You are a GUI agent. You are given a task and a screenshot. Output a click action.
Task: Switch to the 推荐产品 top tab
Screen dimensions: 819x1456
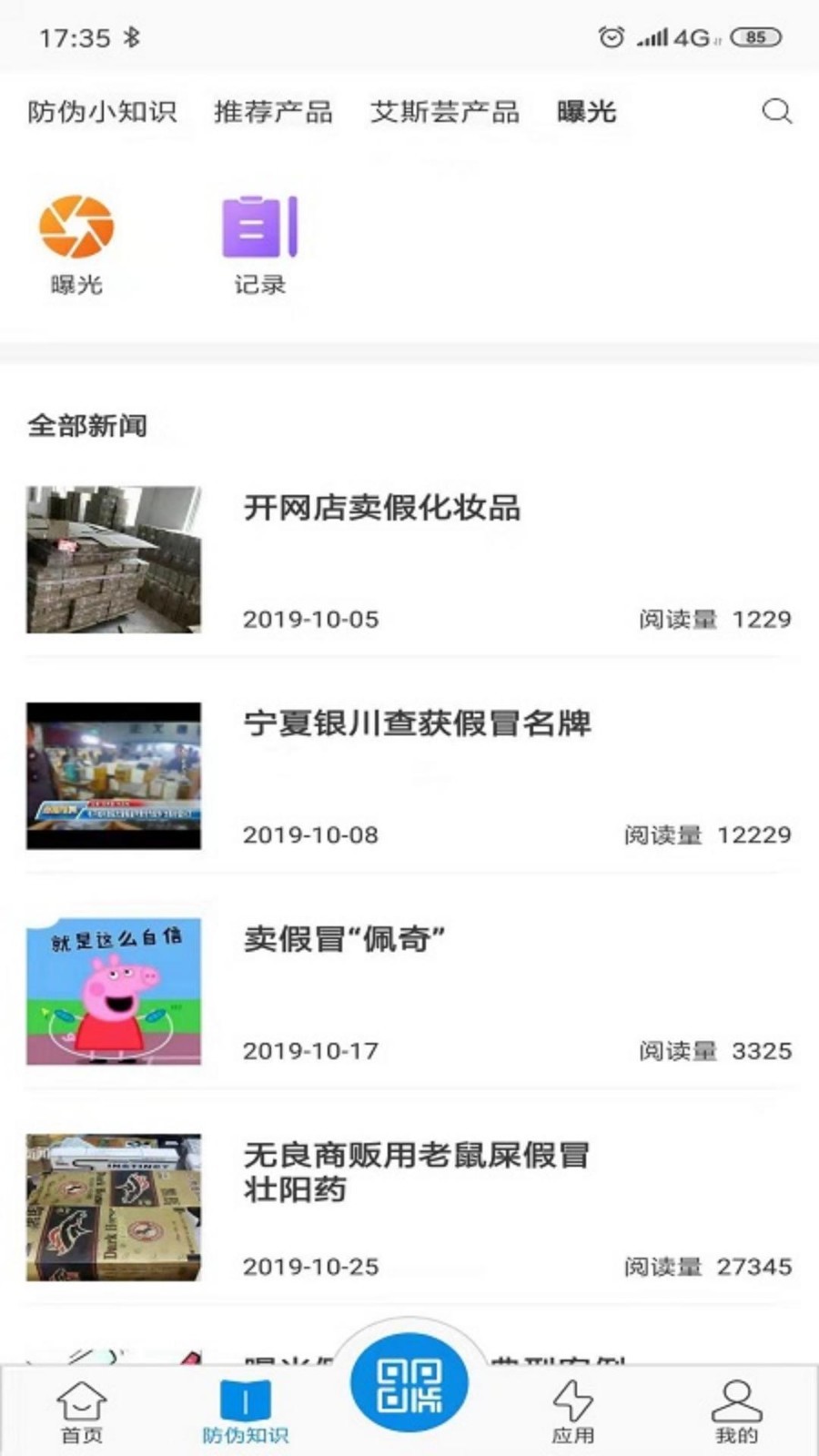coord(273,112)
